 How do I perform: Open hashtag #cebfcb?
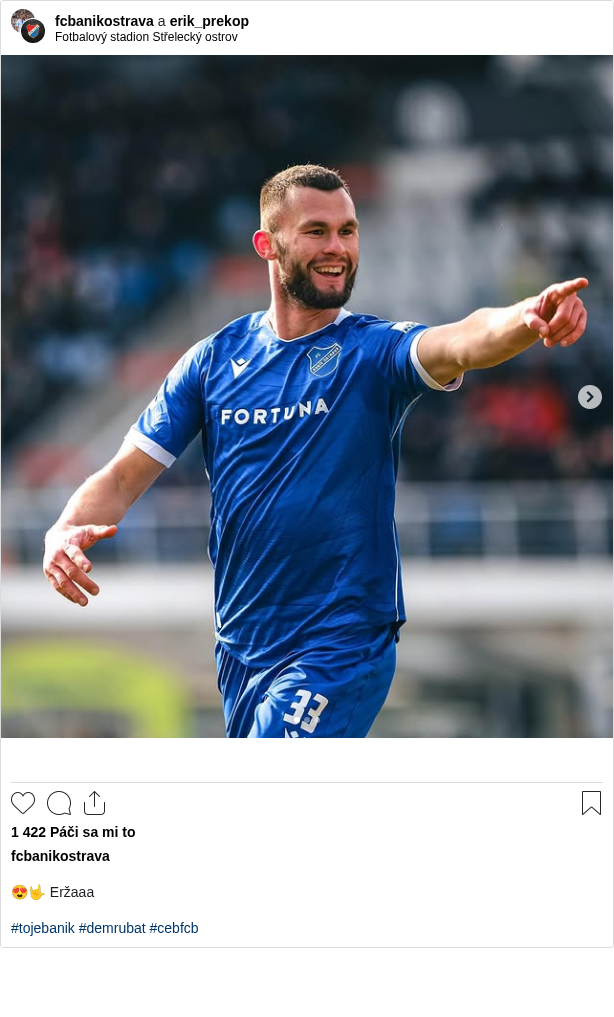[174, 928]
